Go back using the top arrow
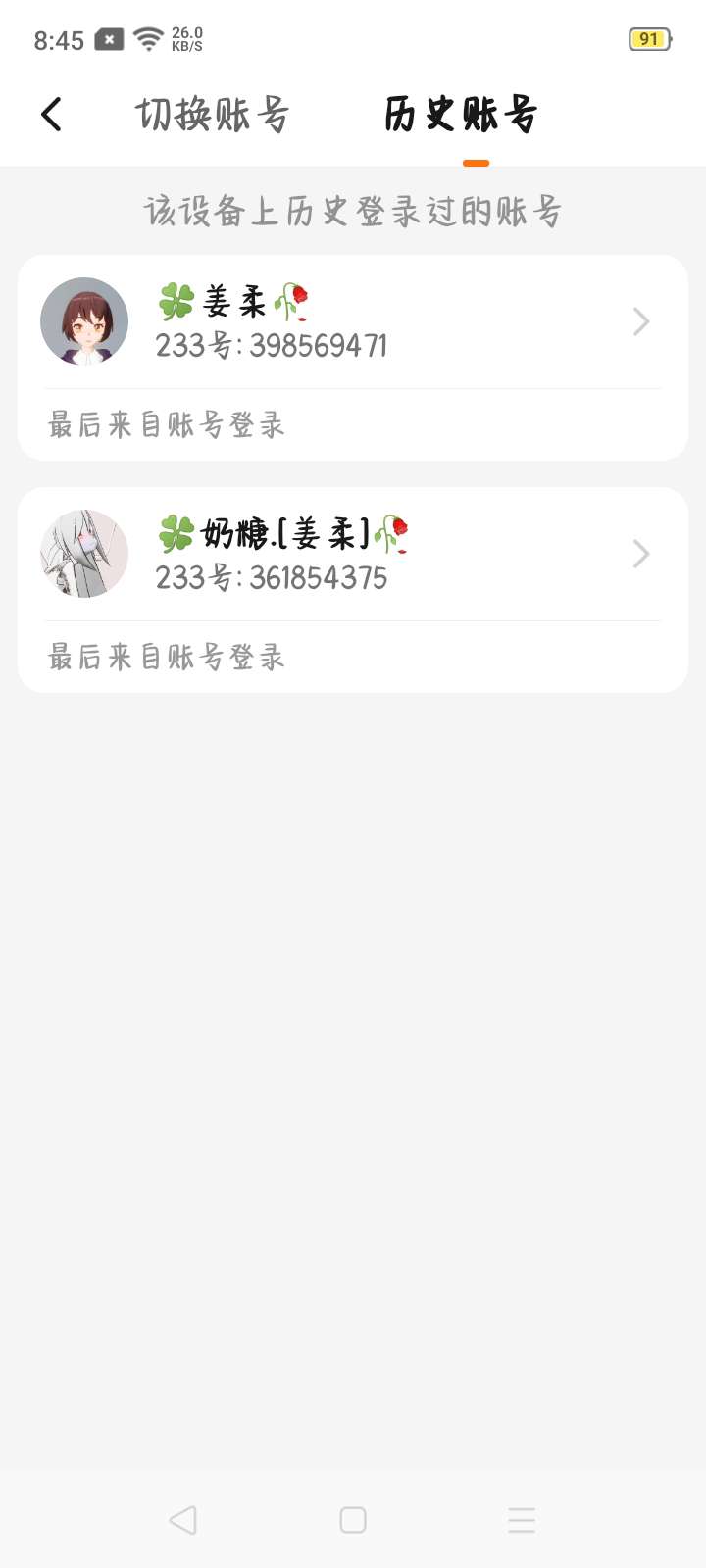 (x=51, y=115)
